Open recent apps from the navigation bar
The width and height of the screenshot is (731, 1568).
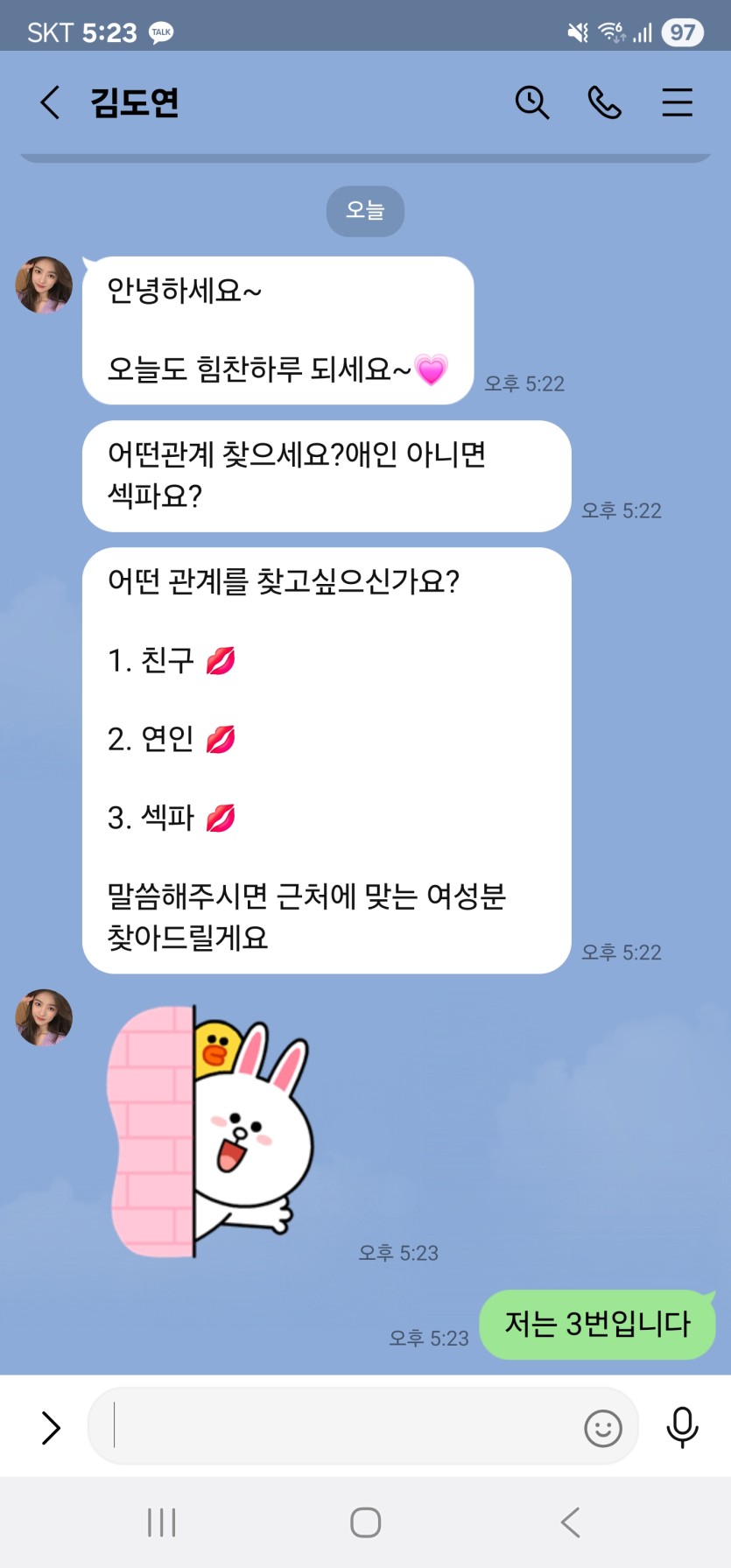pyautogui.click(x=162, y=1522)
